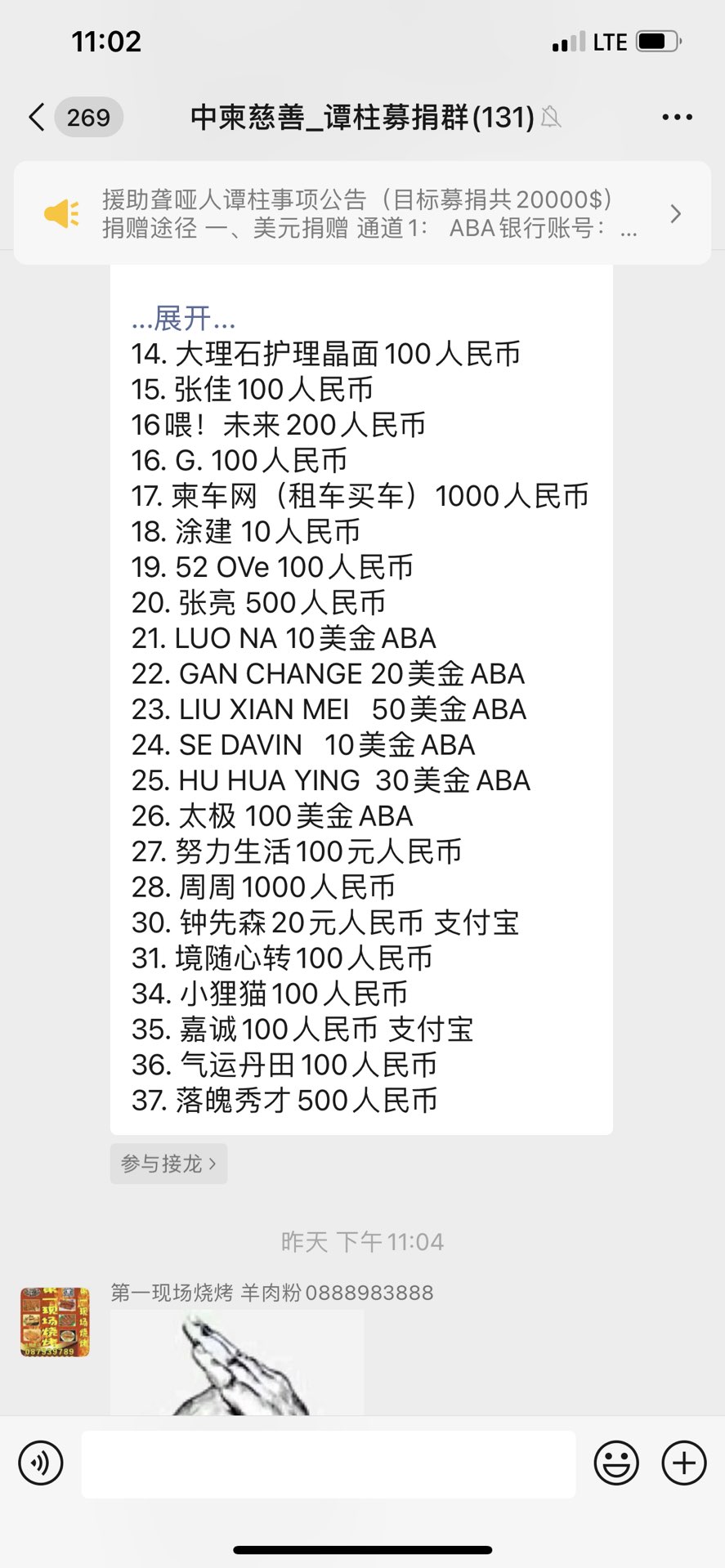
Task: Open the group chat overflow menu
Action: (677, 118)
